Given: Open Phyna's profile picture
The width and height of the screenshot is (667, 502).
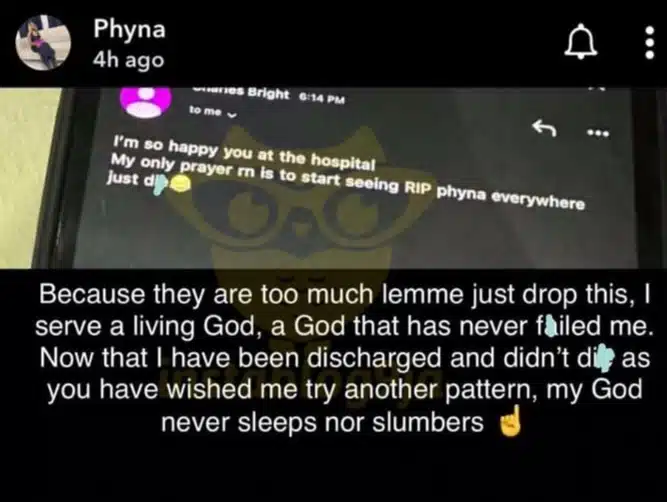Looking at the screenshot, I should (x=45, y=42).
